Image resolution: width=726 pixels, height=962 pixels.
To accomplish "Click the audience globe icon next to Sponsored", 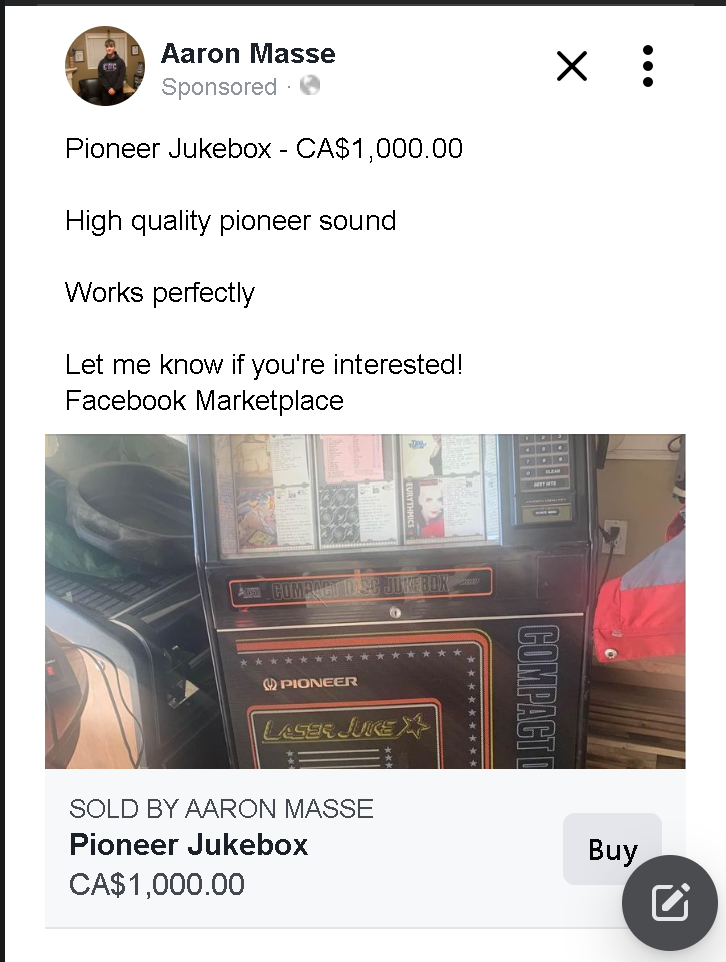I will [307, 87].
